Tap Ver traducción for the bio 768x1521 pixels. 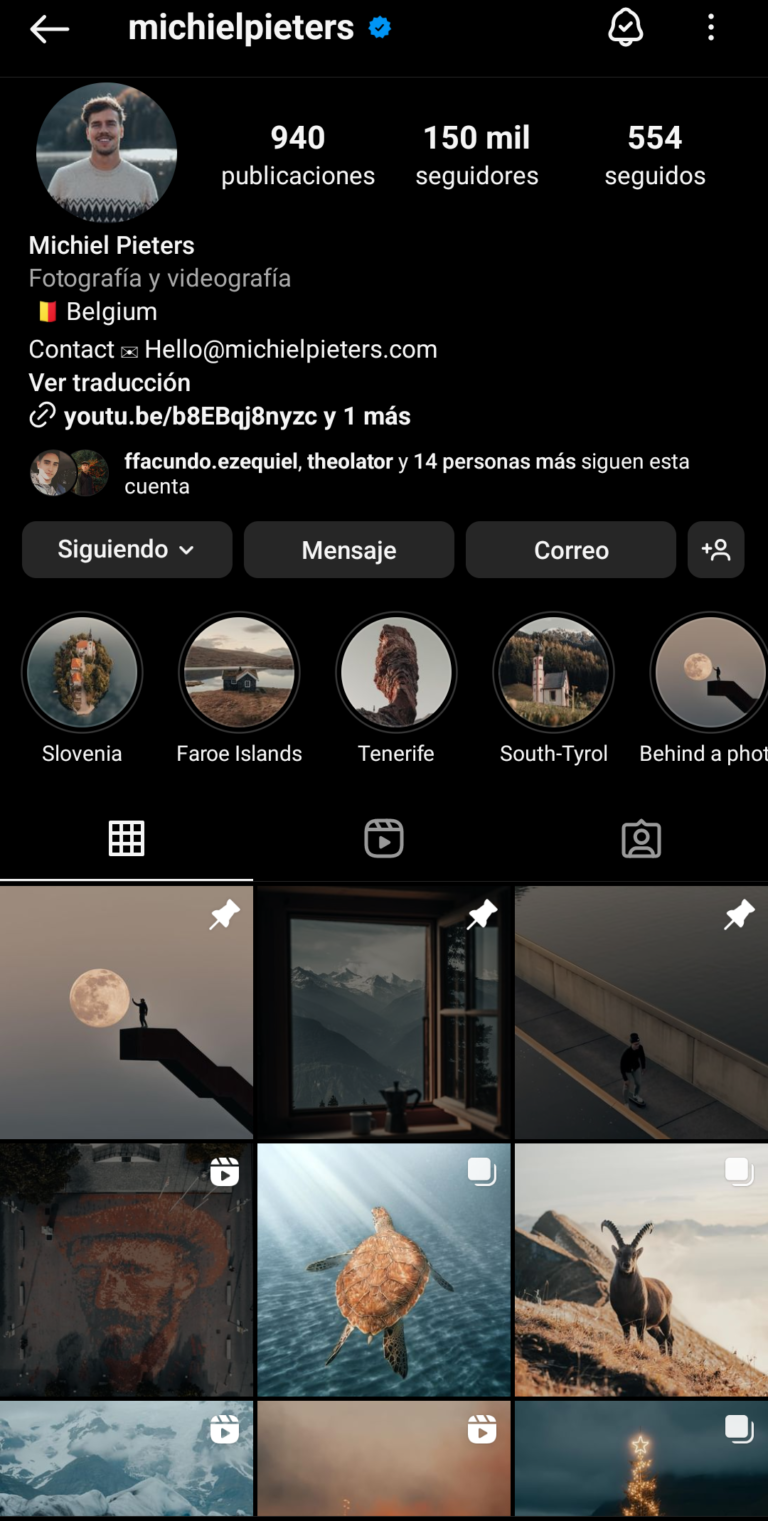109,382
